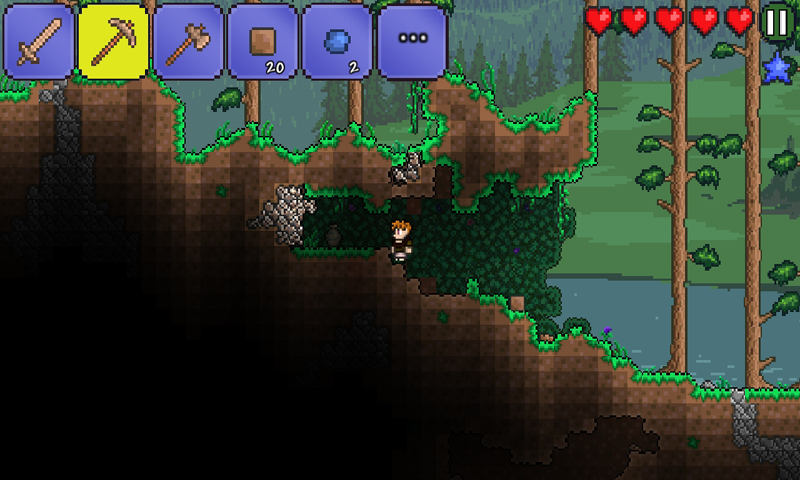Select the sword in the hotbar
Screen dimensions: 800x480
pos(38,41)
